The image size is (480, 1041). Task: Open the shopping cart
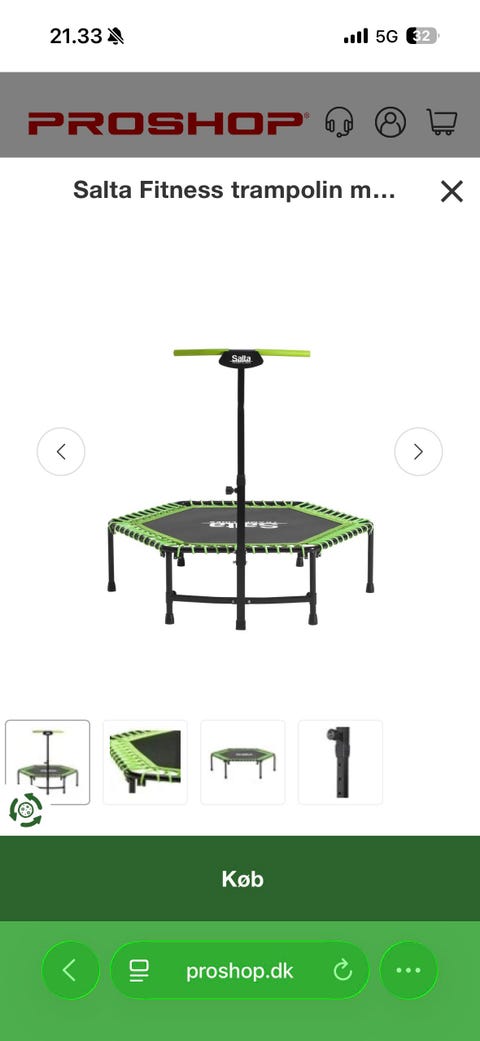pyautogui.click(x=441, y=122)
